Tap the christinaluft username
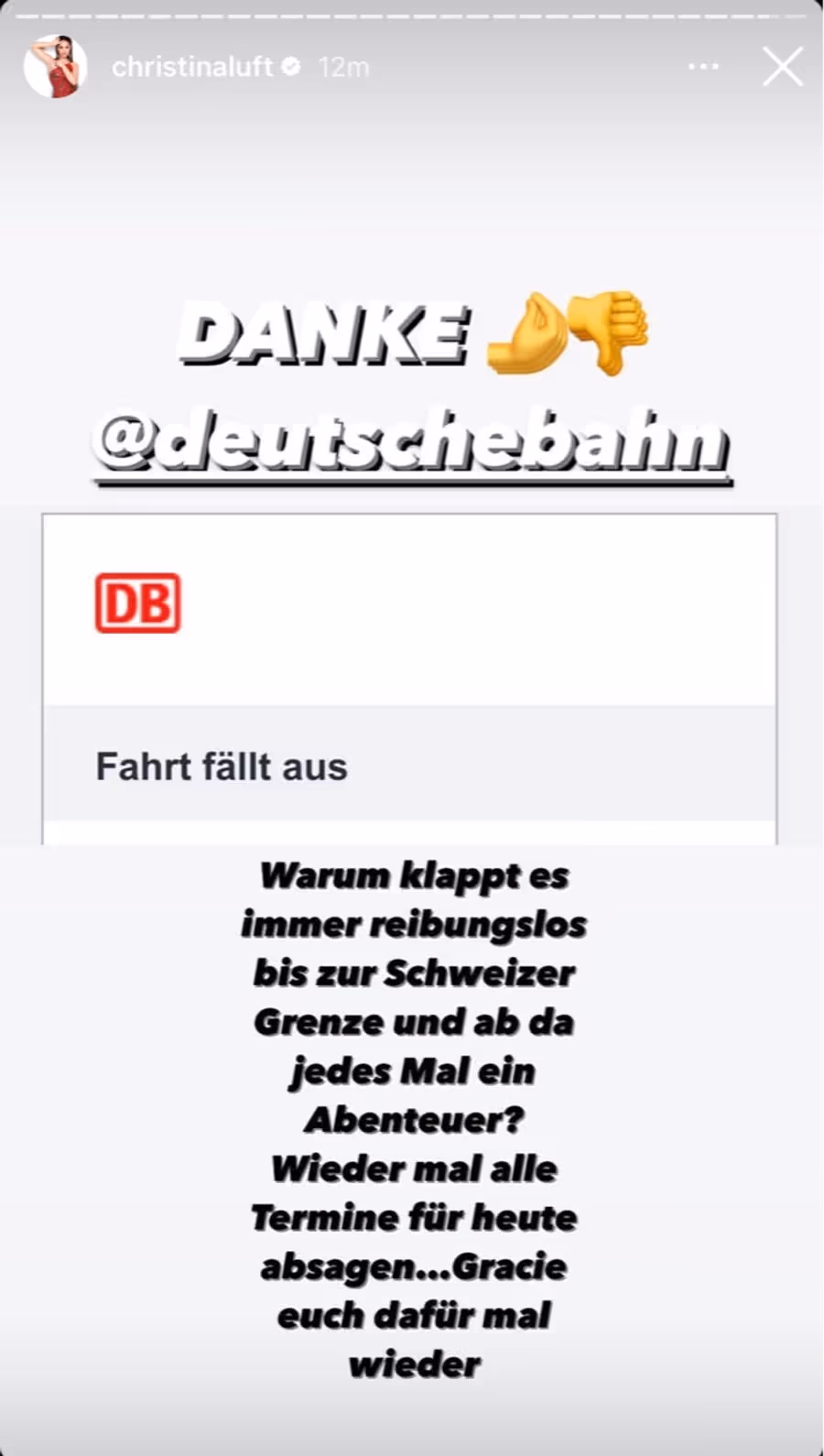824x1456 pixels. [x=192, y=67]
